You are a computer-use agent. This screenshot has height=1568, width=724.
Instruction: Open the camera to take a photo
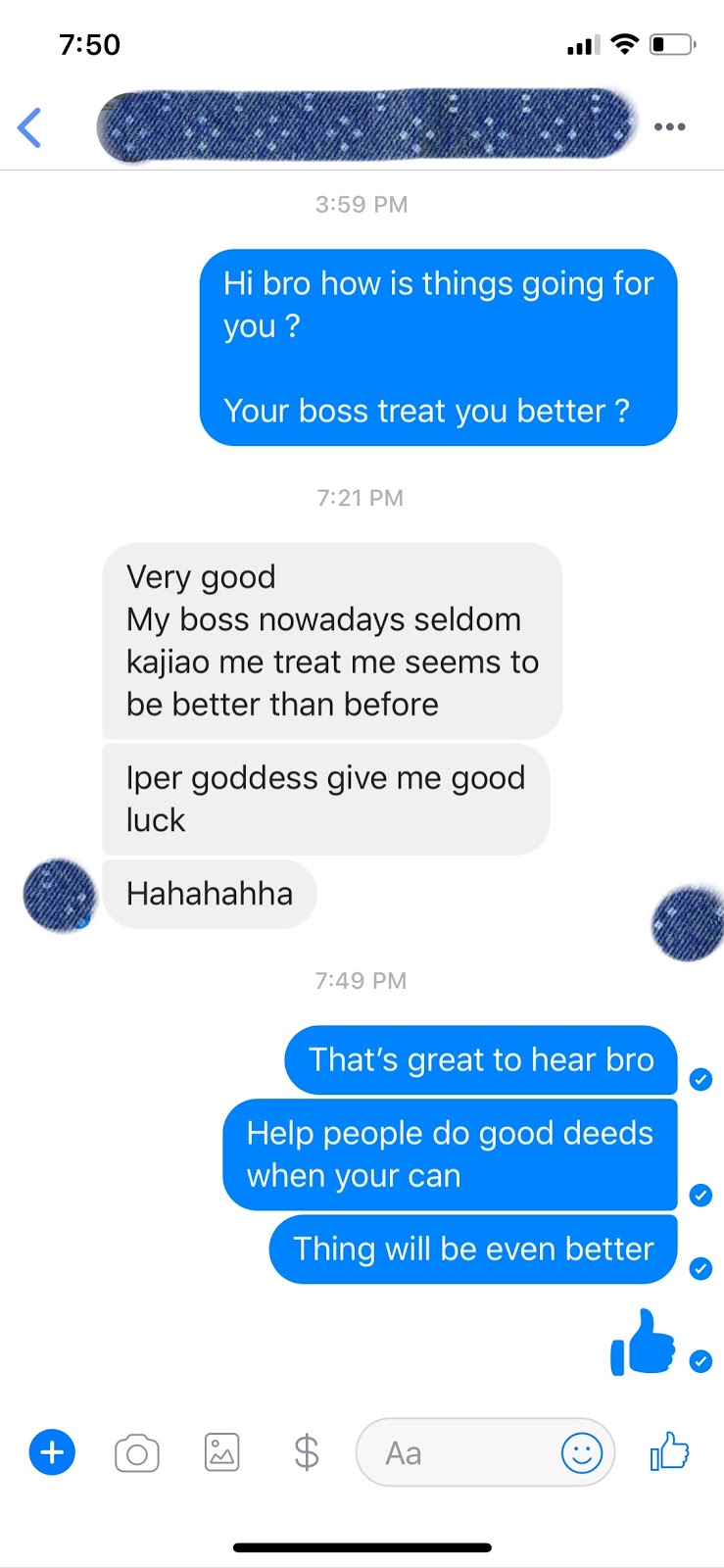tap(137, 1453)
